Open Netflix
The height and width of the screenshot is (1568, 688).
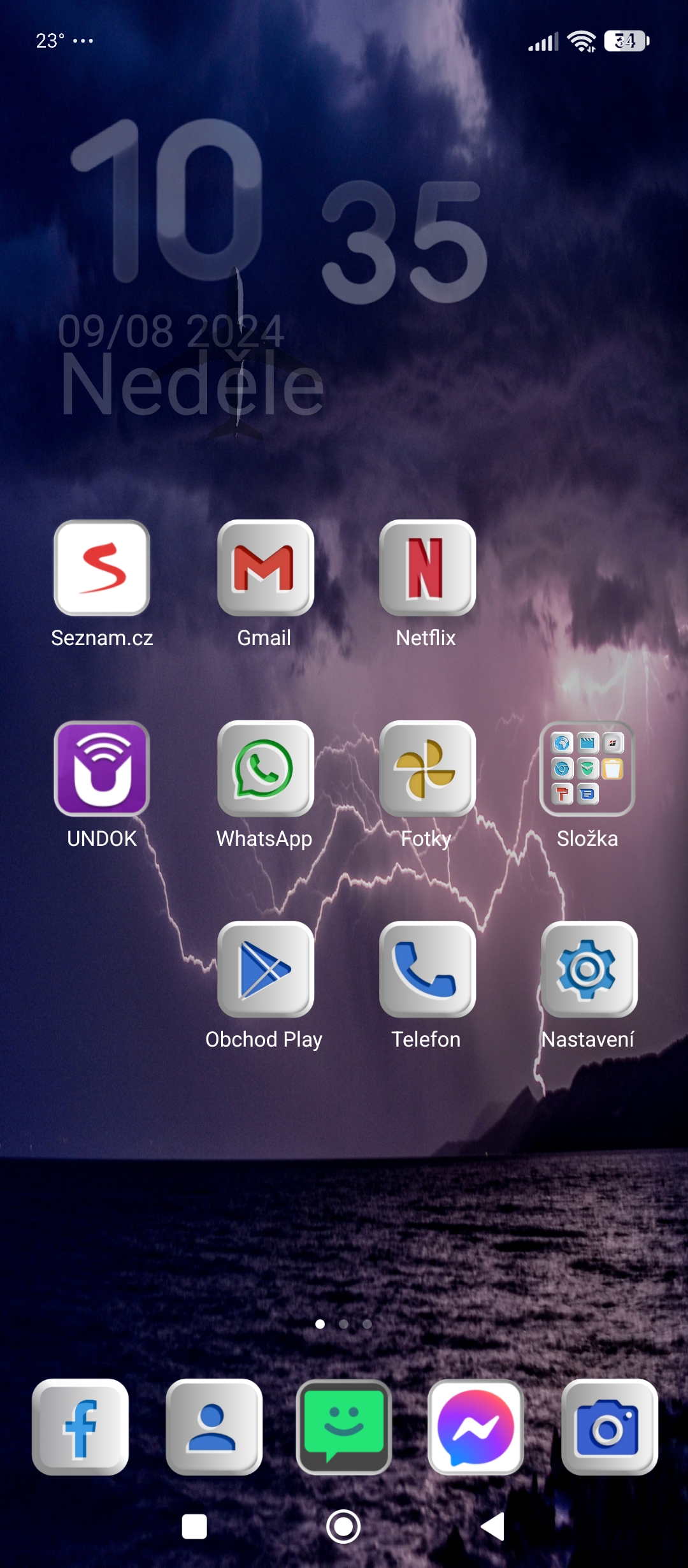coord(427,568)
